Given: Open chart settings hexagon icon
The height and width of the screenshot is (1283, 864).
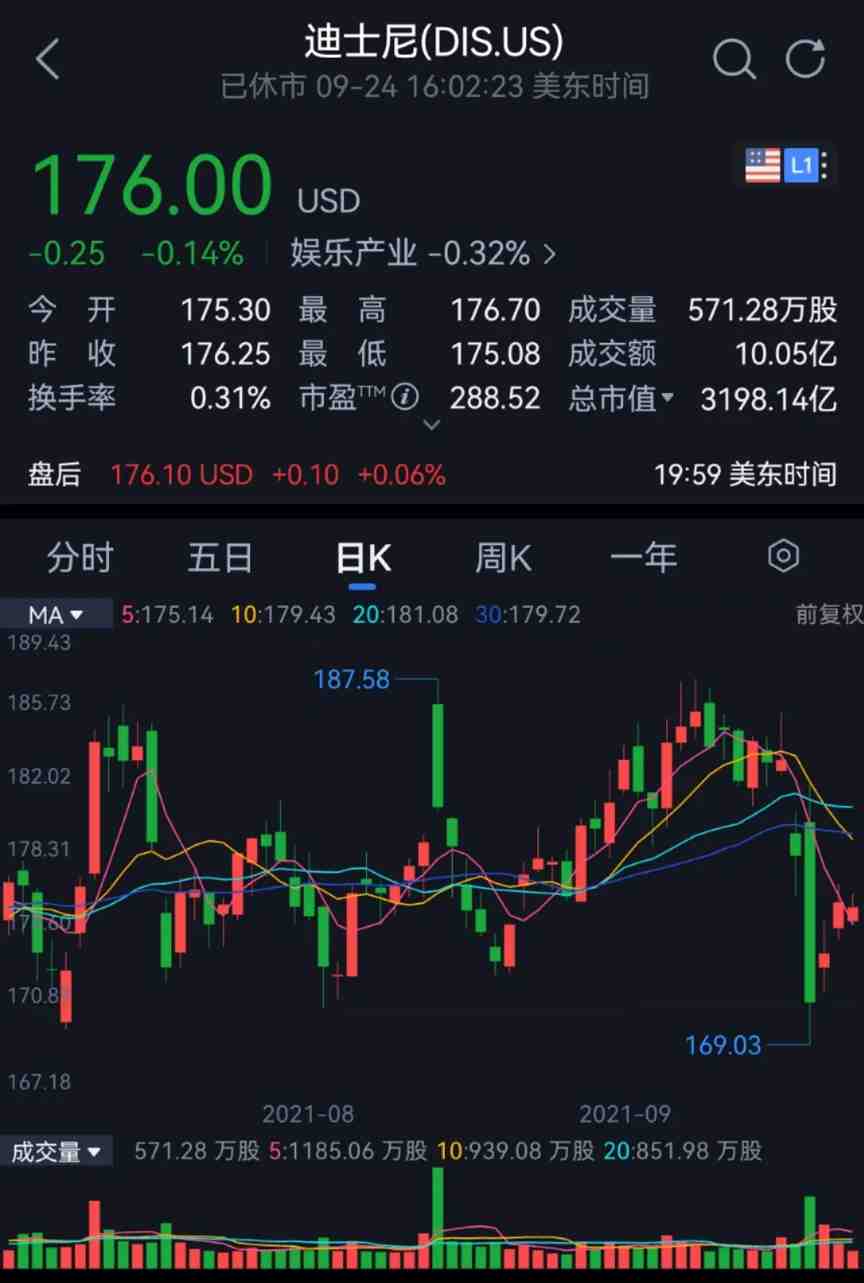Looking at the screenshot, I should pyautogui.click(x=783, y=556).
